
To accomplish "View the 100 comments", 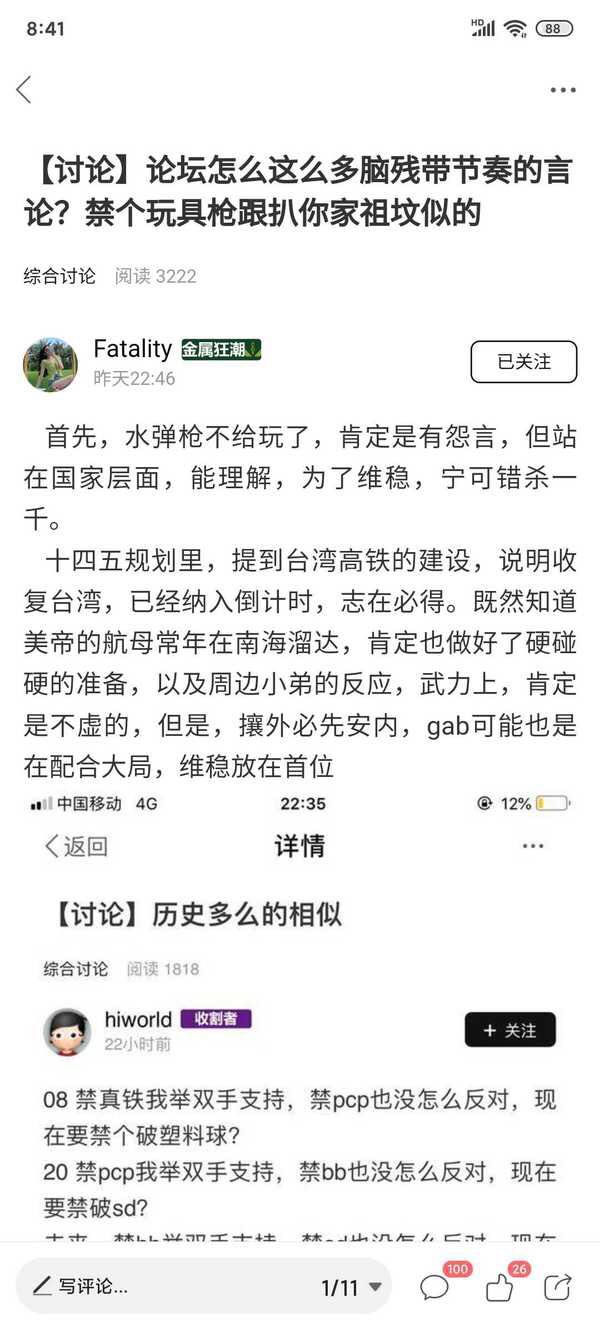I will 435,1287.
